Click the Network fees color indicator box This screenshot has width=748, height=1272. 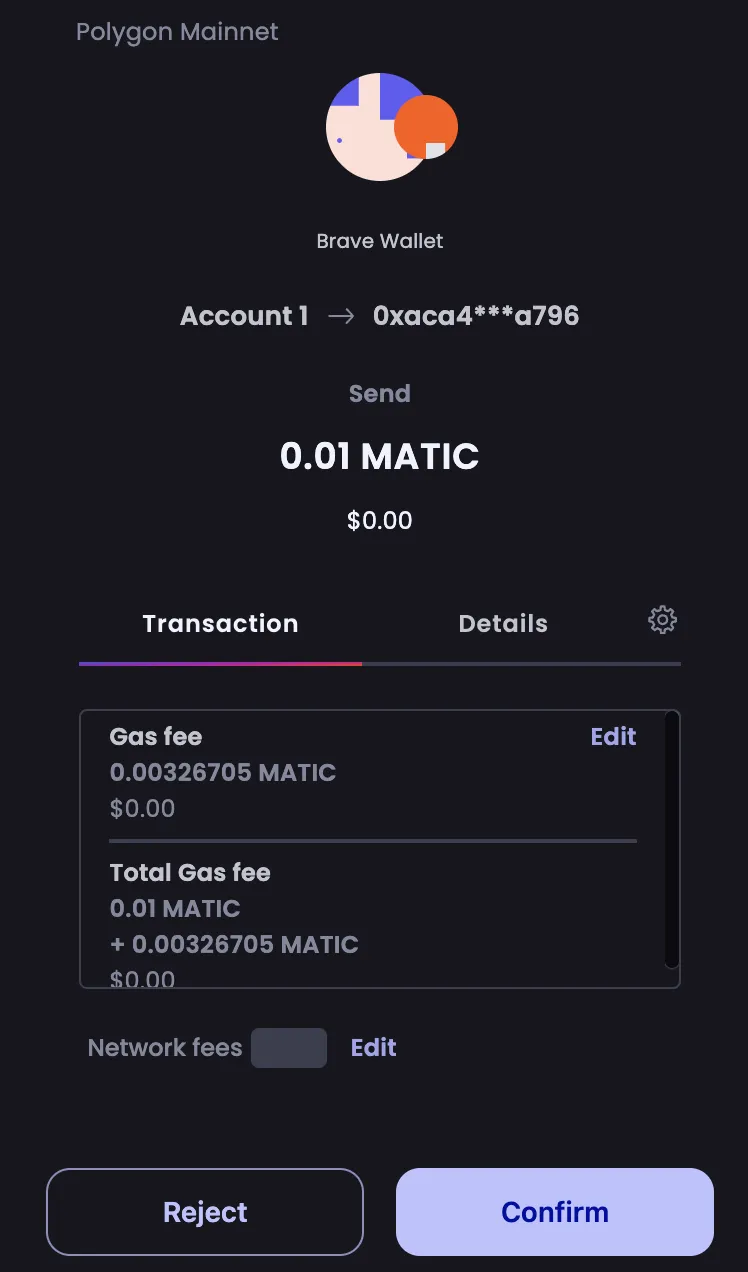[289, 1047]
